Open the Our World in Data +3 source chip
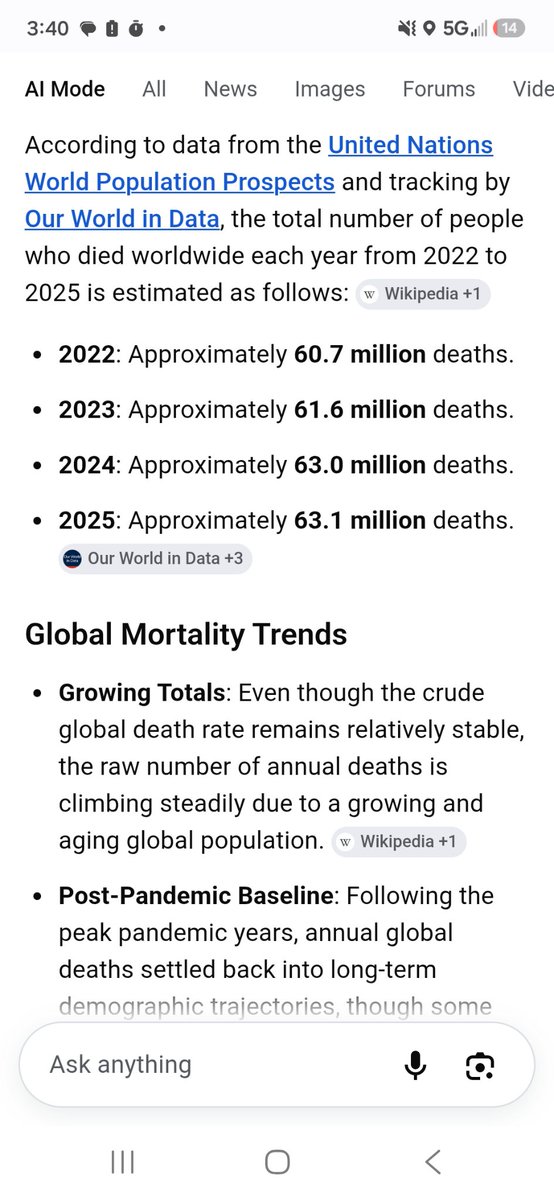Image resolution: width=554 pixels, height=1200 pixels. 155,559
